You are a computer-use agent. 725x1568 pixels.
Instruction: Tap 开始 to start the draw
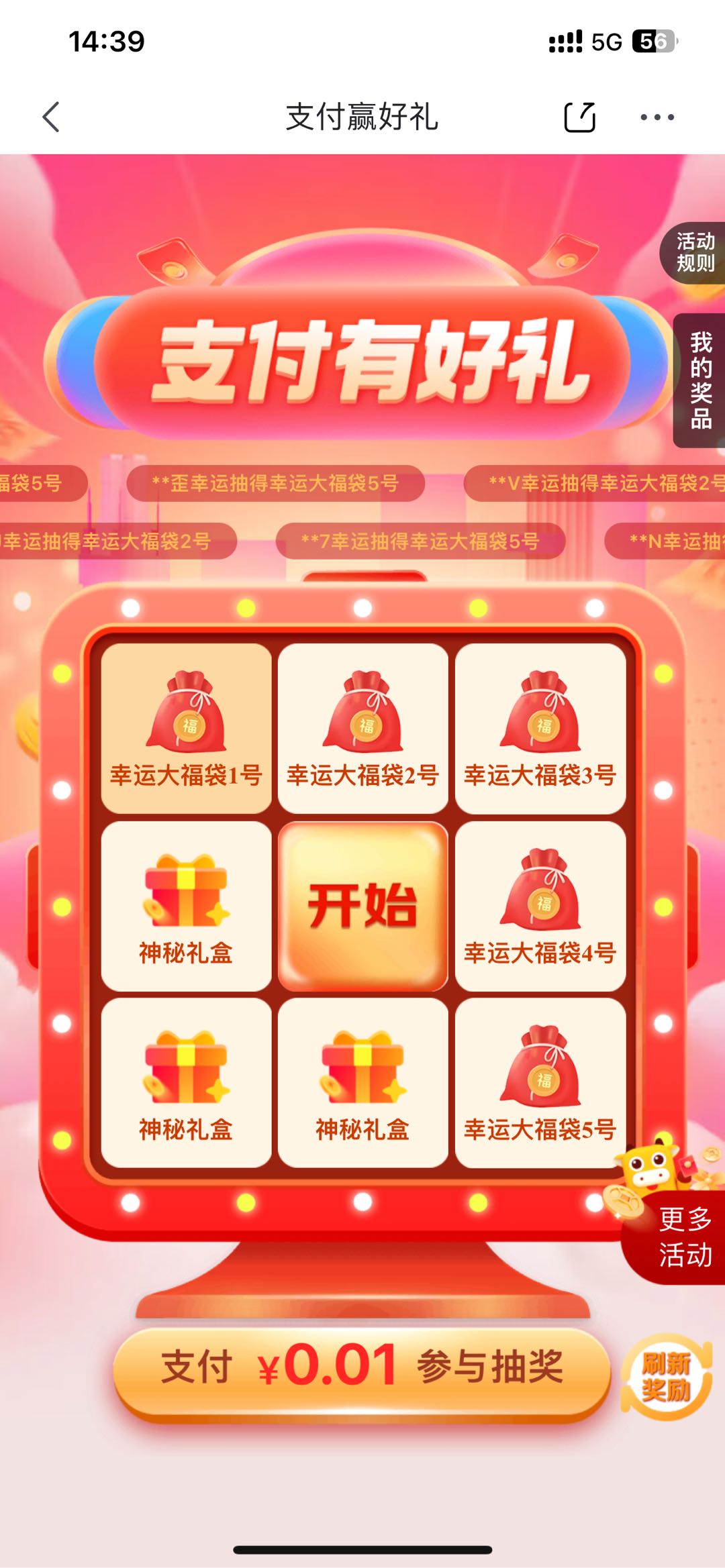(x=362, y=906)
